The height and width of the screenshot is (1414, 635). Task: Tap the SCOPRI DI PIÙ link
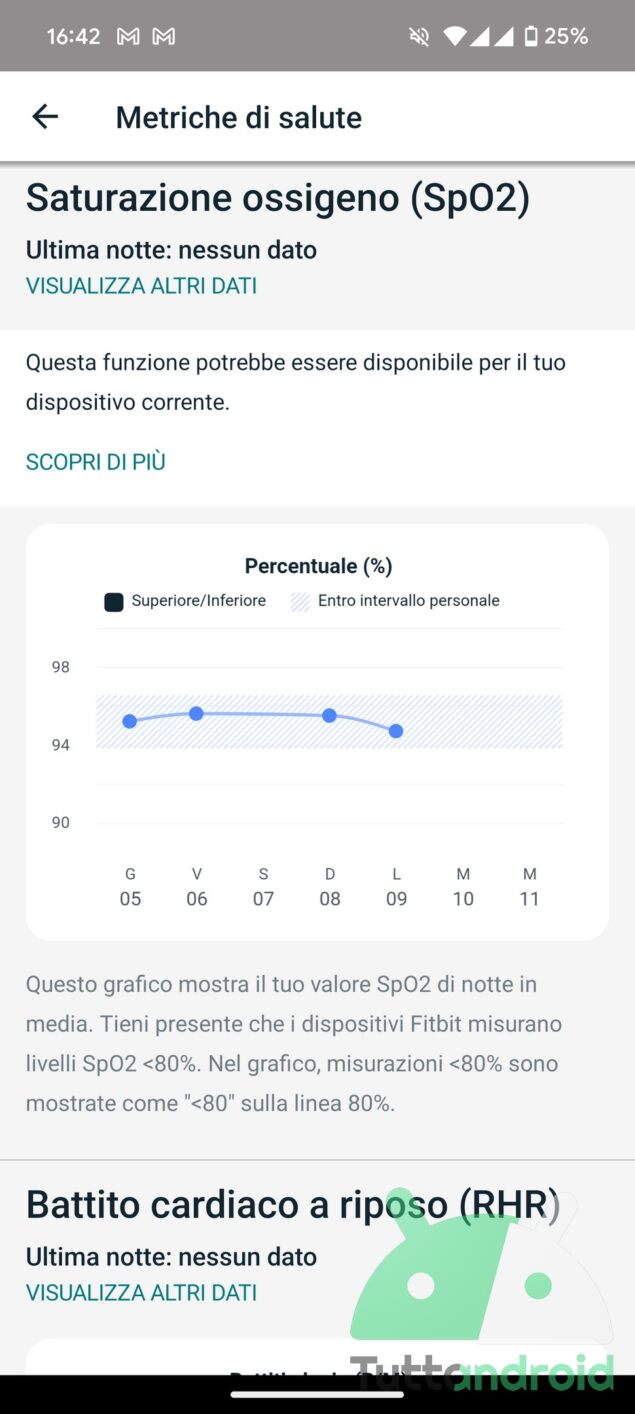(x=95, y=462)
